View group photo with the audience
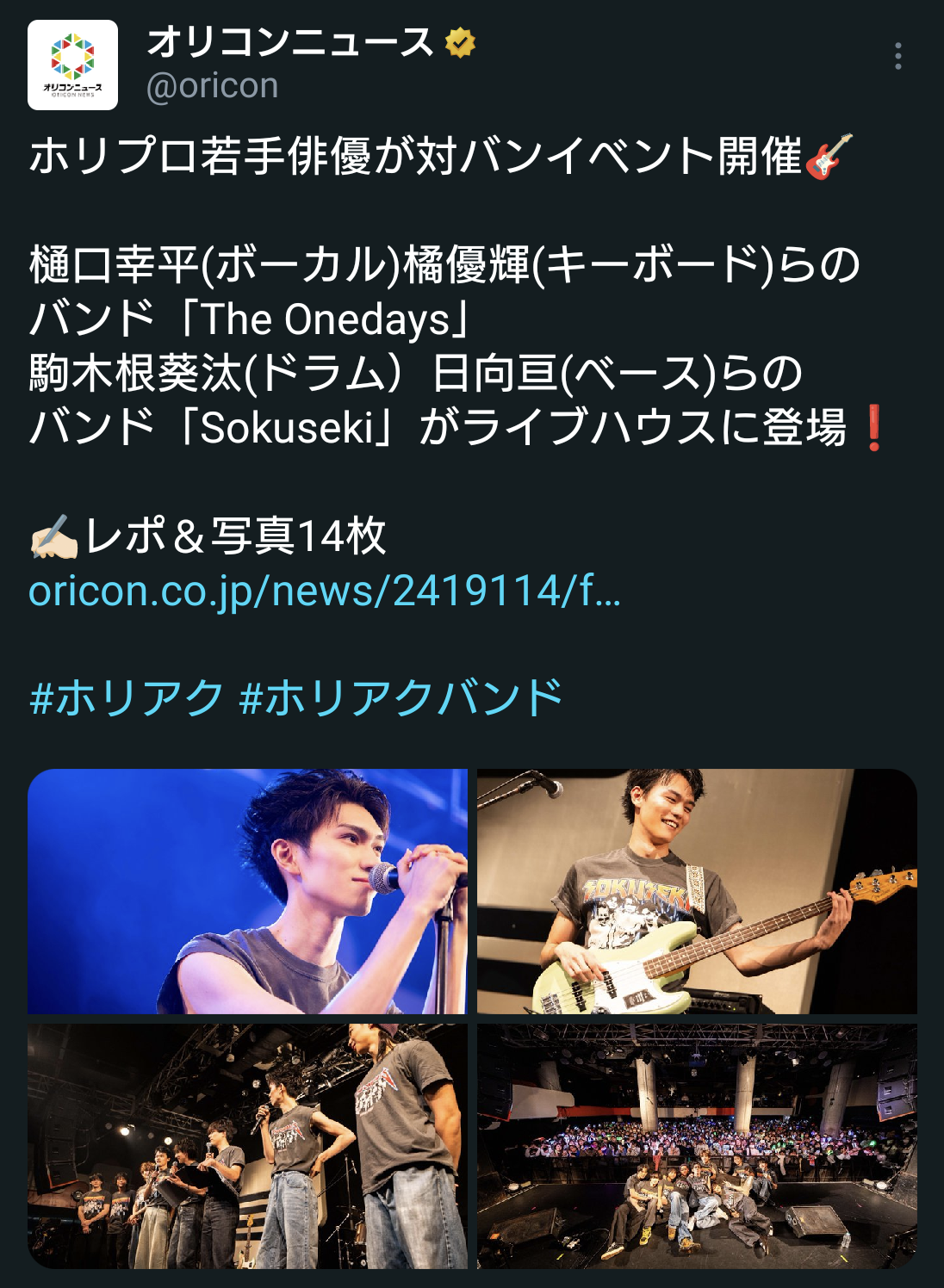The height and width of the screenshot is (1288, 944). click(x=697, y=1146)
